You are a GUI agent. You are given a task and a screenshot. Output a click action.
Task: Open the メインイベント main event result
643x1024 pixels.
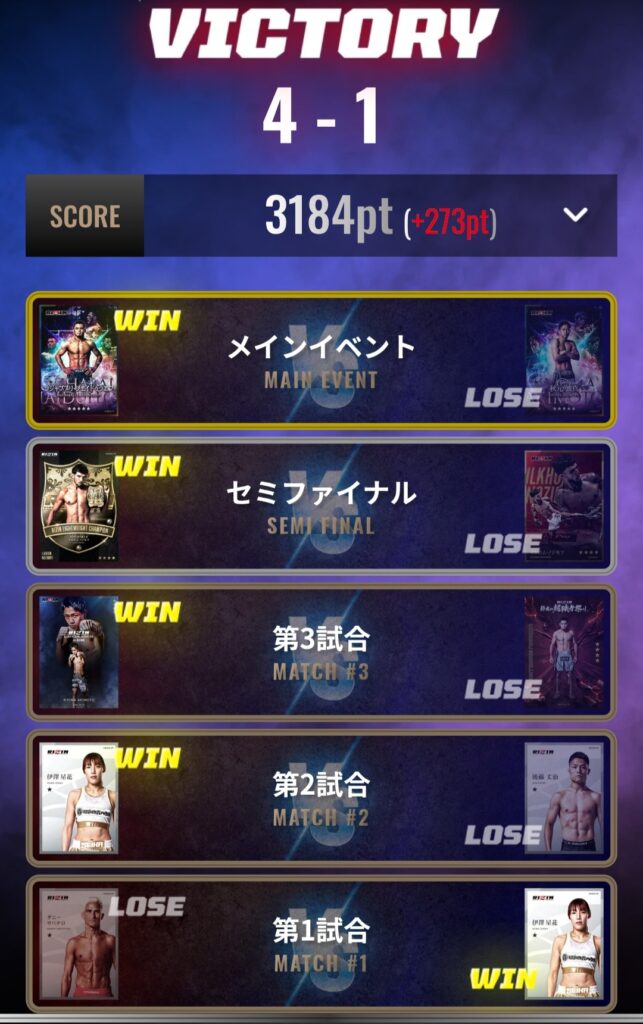[321, 360]
